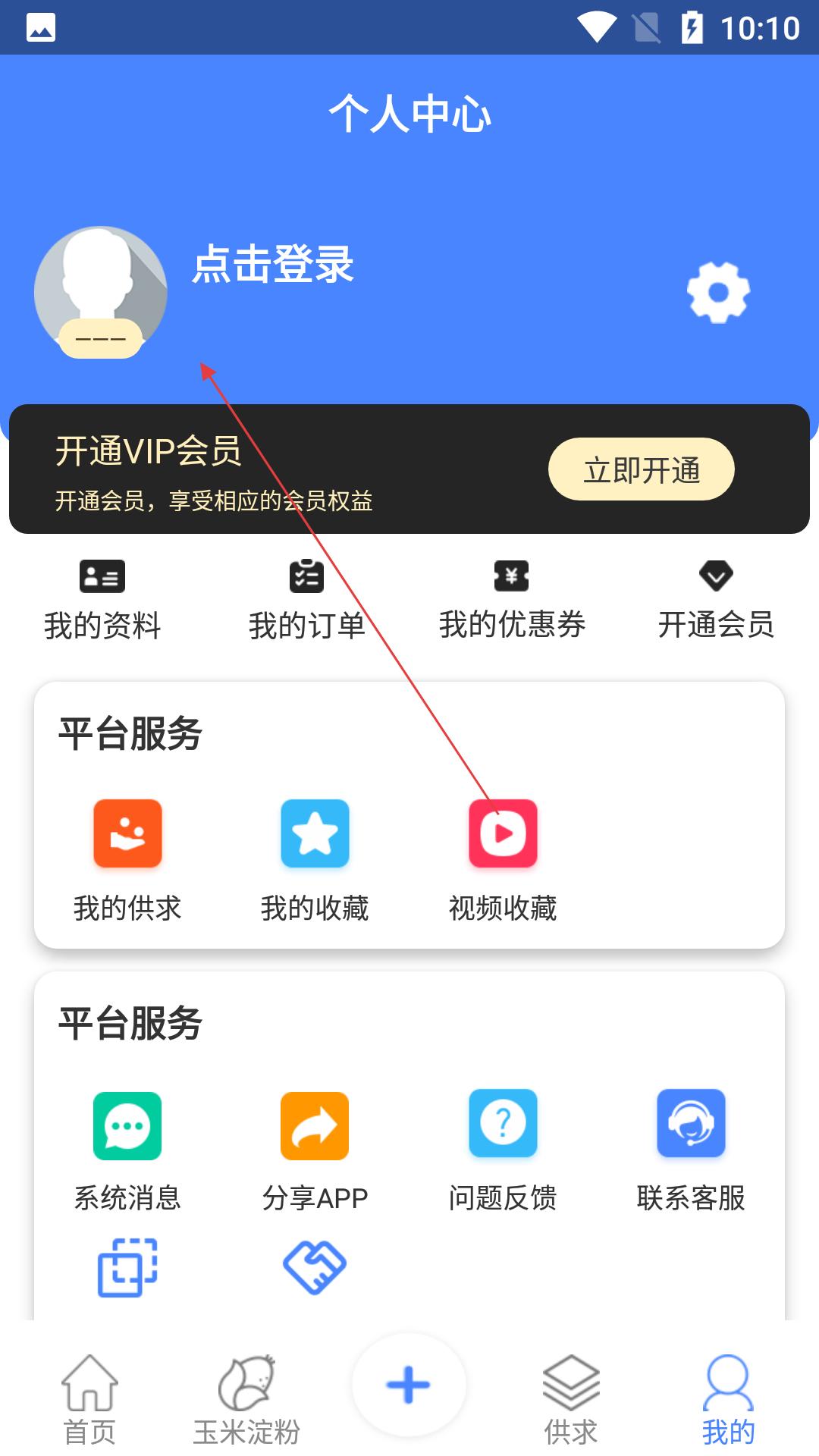819x1456 pixels.
Task: Tap the center plus button
Action: click(409, 1385)
